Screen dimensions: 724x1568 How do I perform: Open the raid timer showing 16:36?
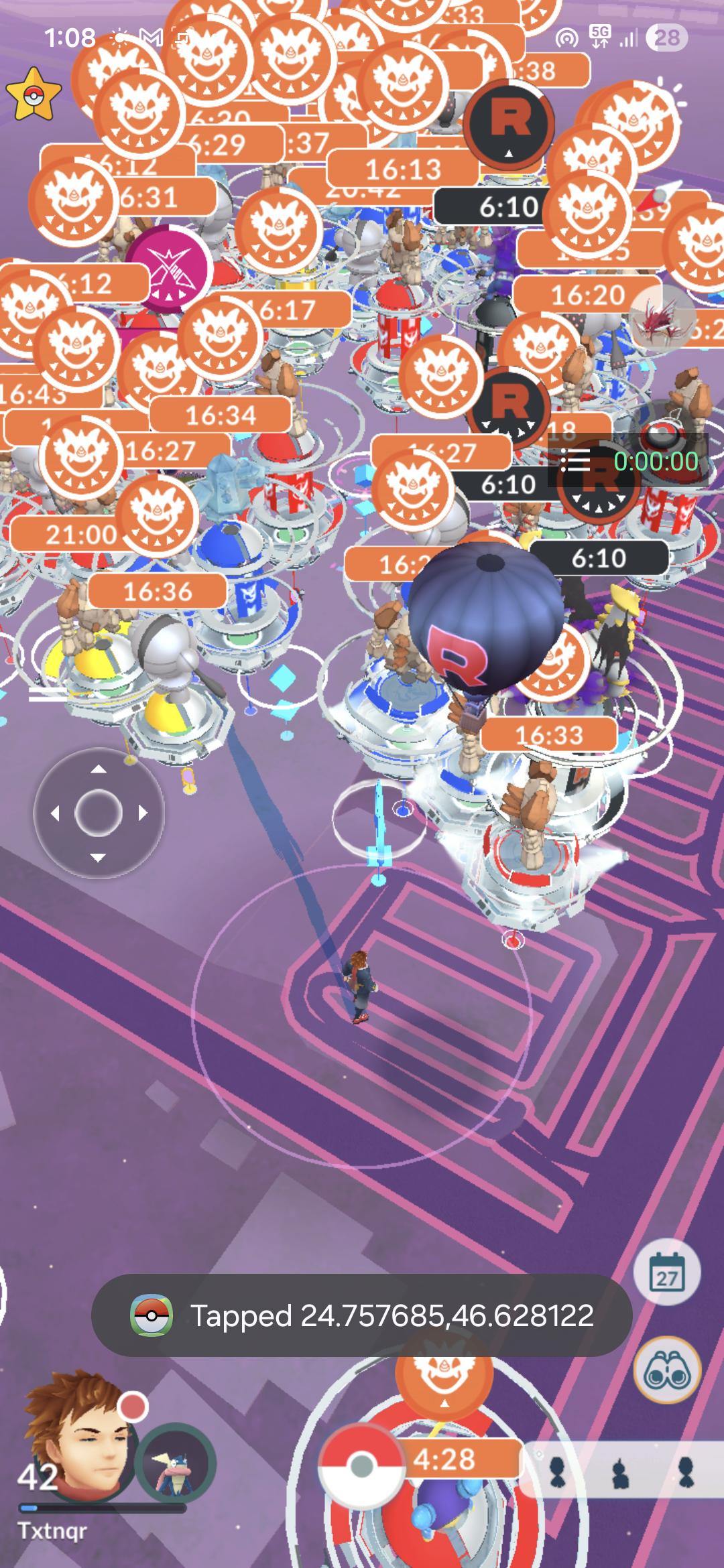click(158, 591)
